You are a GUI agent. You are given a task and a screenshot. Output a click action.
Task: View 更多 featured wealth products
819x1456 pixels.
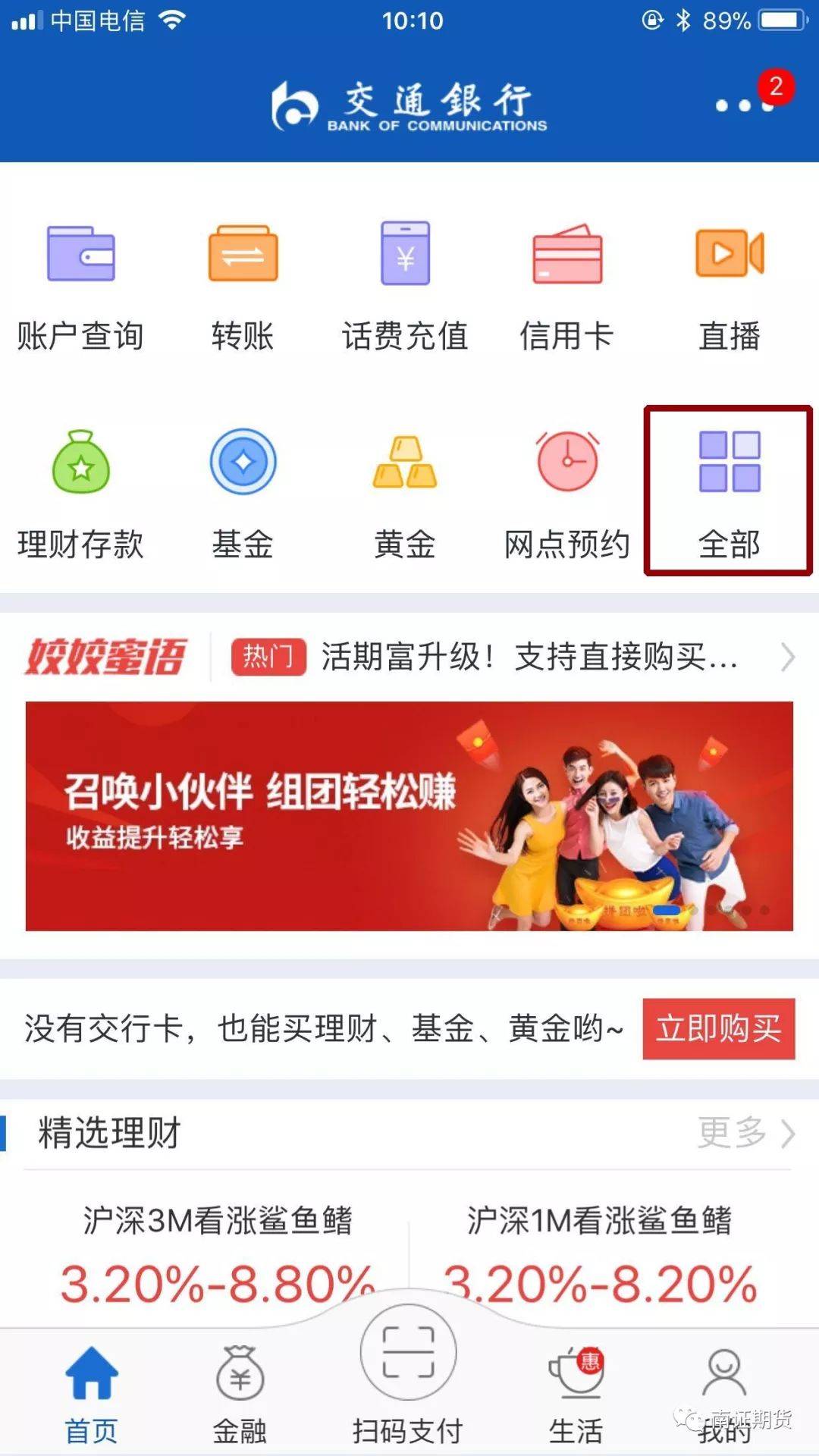point(745,1133)
